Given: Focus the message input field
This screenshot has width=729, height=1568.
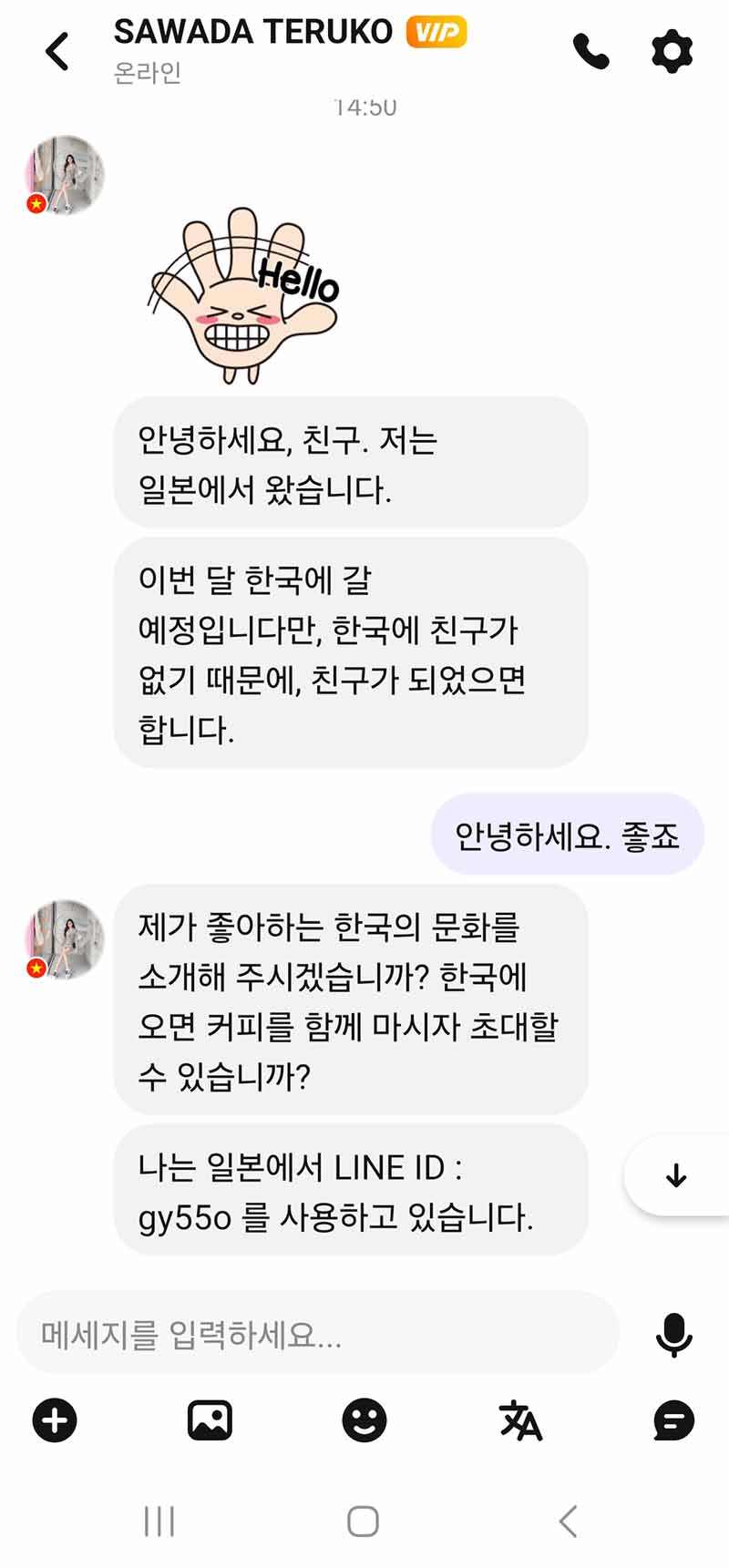Looking at the screenshot, I should pyautogui.click(x=317, y=1335).
